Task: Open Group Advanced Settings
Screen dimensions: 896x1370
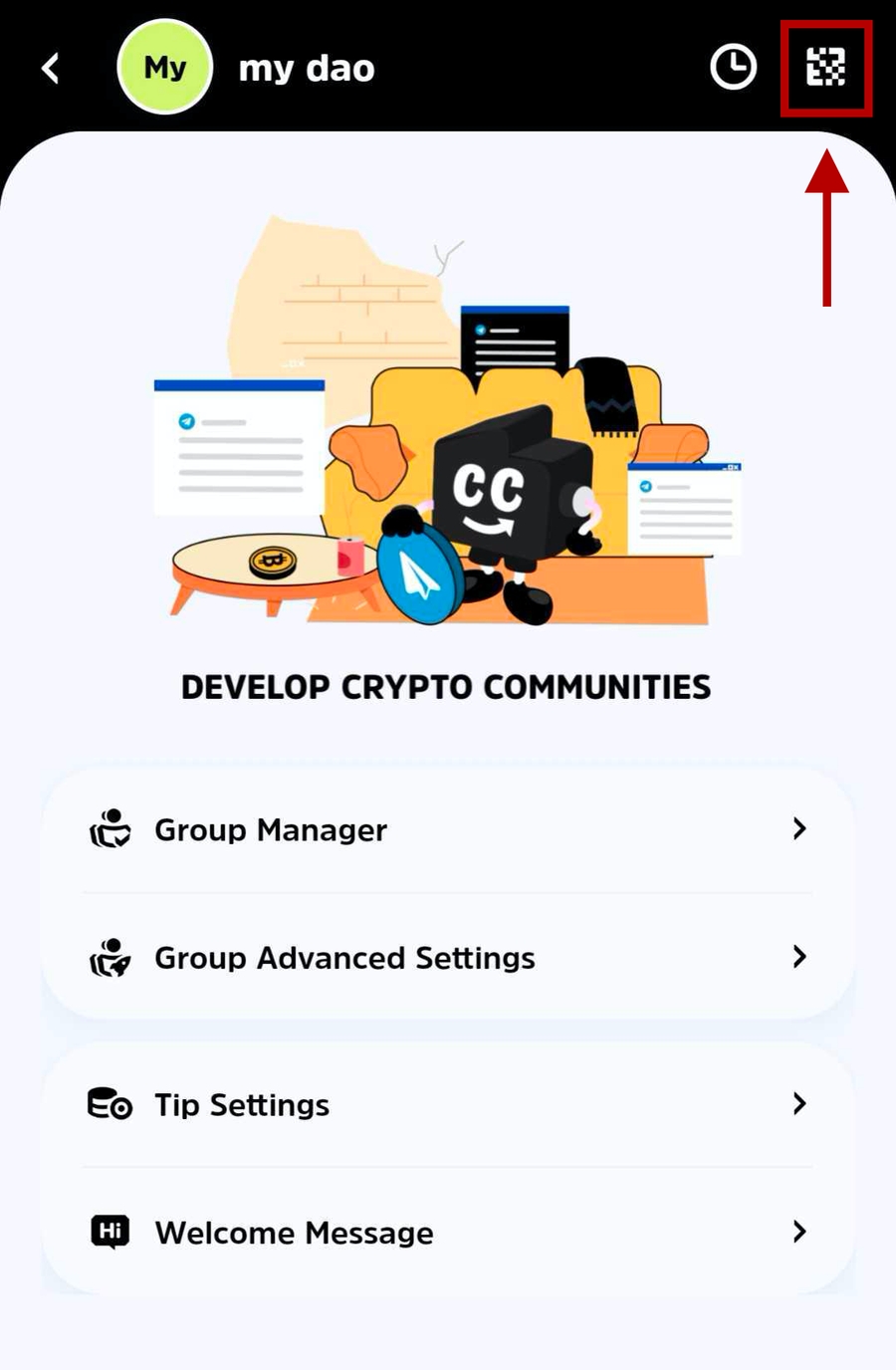Action: [448, 958]
